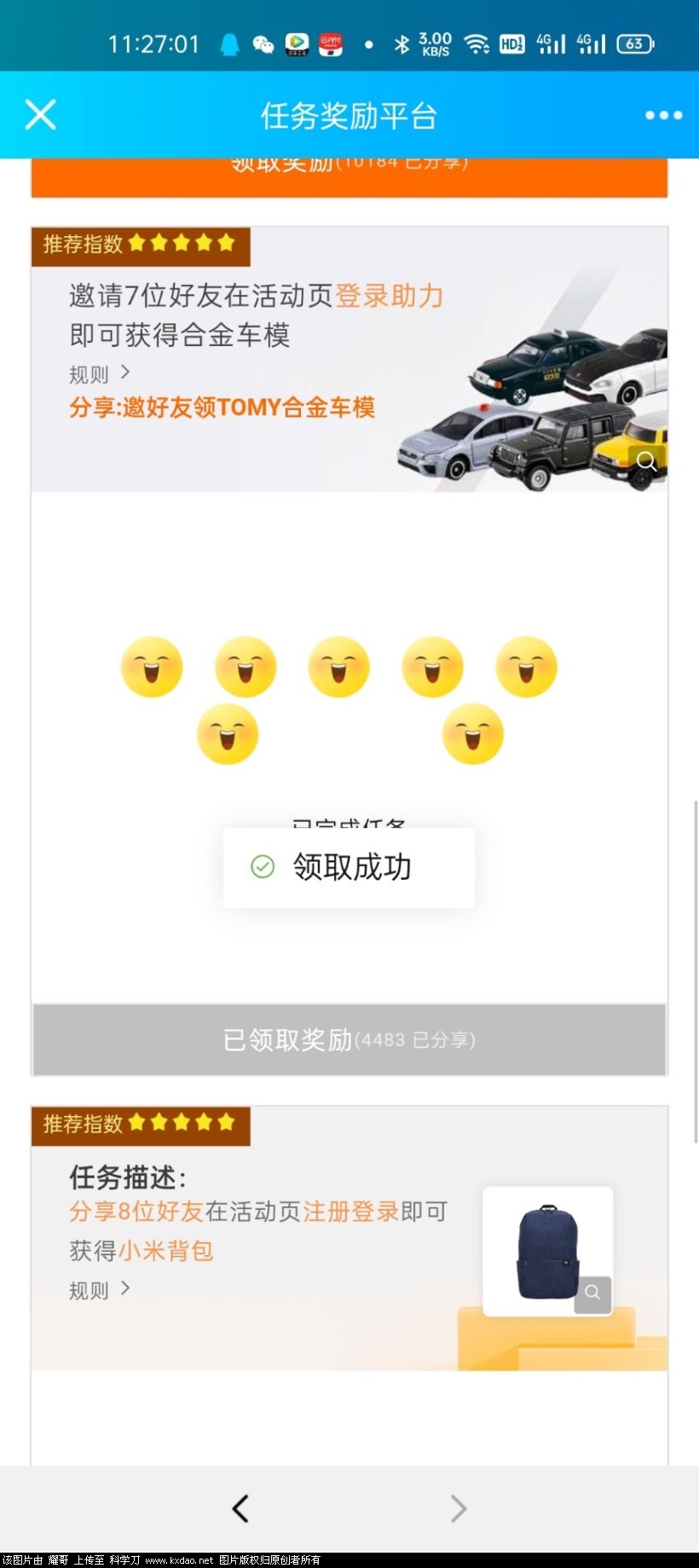Screen dimensions: 699x1568
Task: Open the three-dot more menu
Action: [663, 115]
